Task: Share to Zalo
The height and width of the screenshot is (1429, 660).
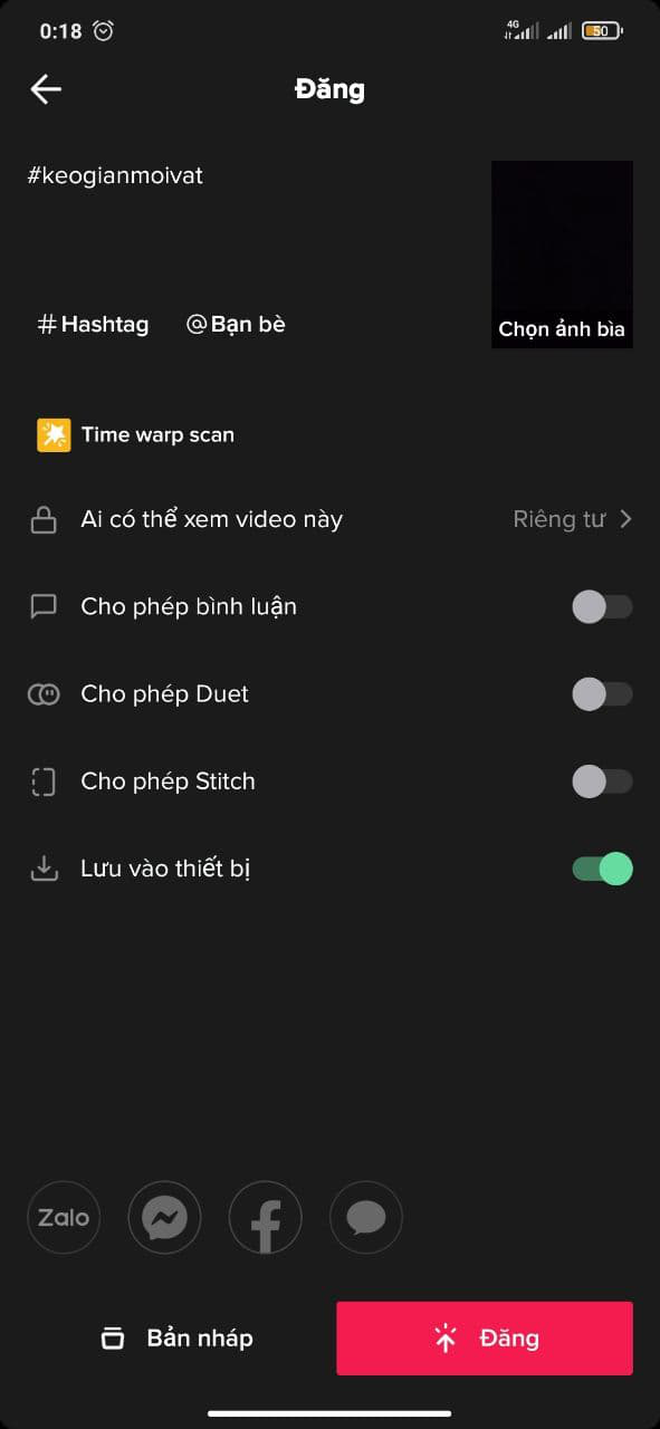Action: [64, 1218]
